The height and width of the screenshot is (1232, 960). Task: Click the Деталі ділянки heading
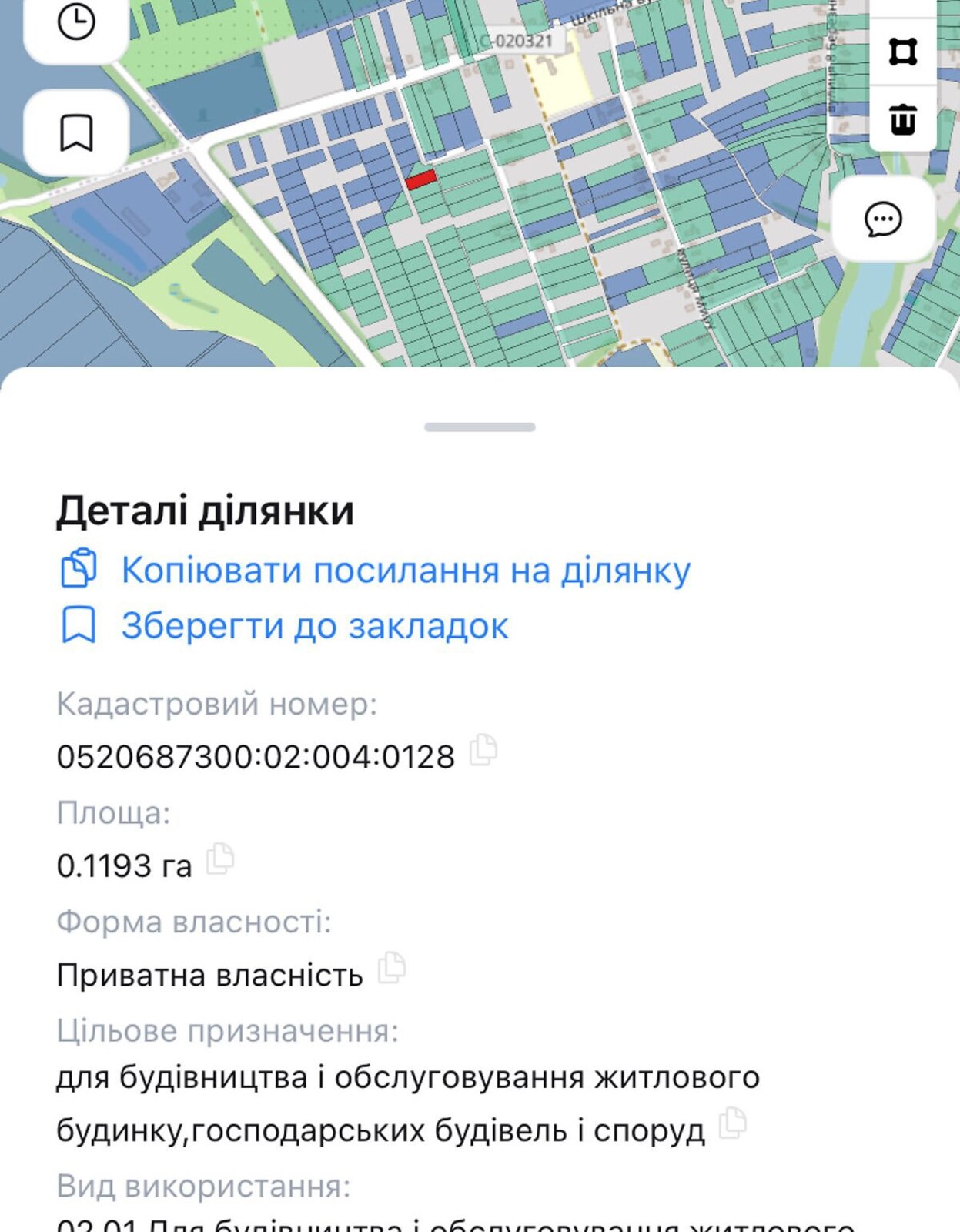[x=204, y=510]
